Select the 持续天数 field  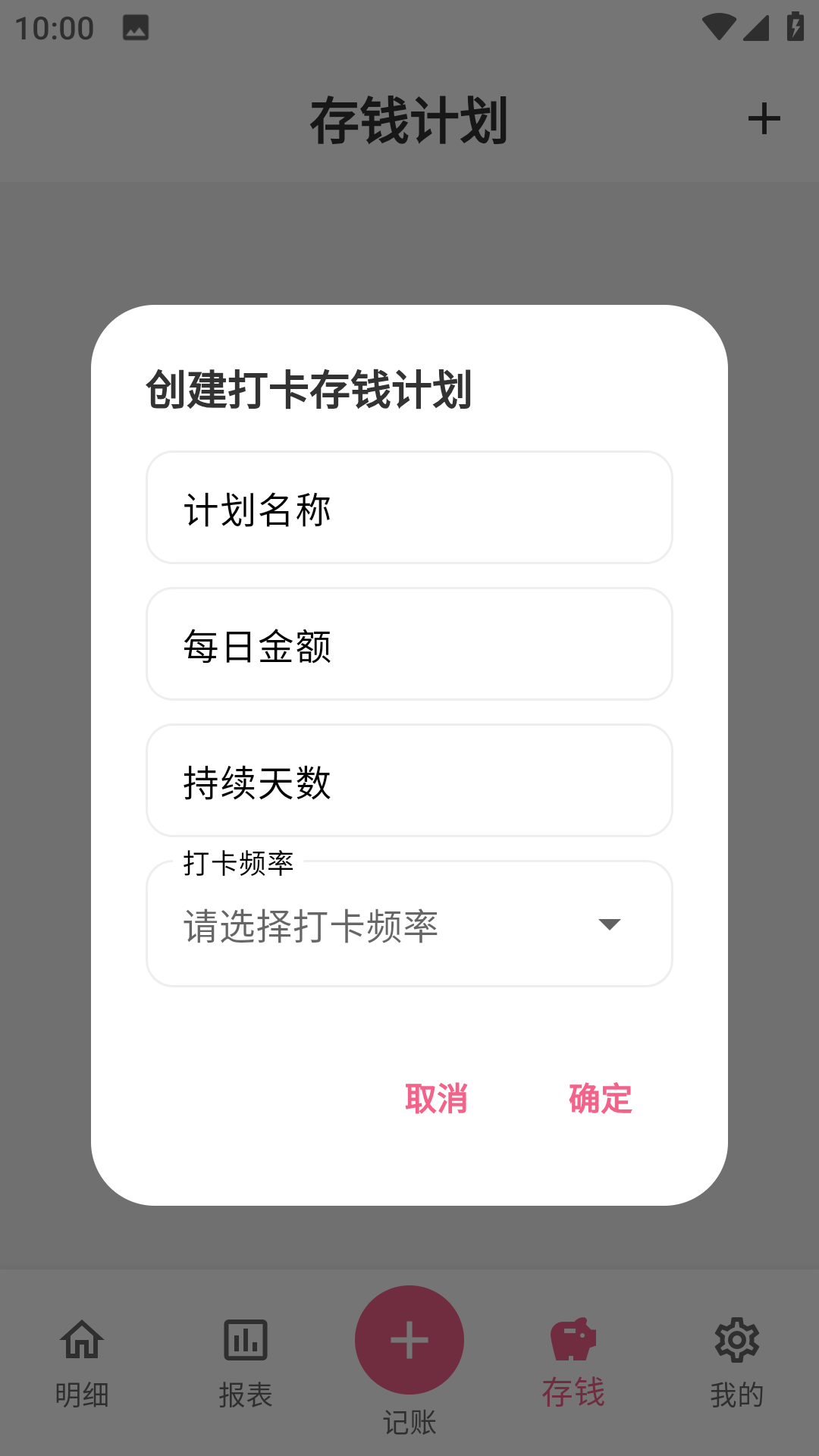(409, 781)
